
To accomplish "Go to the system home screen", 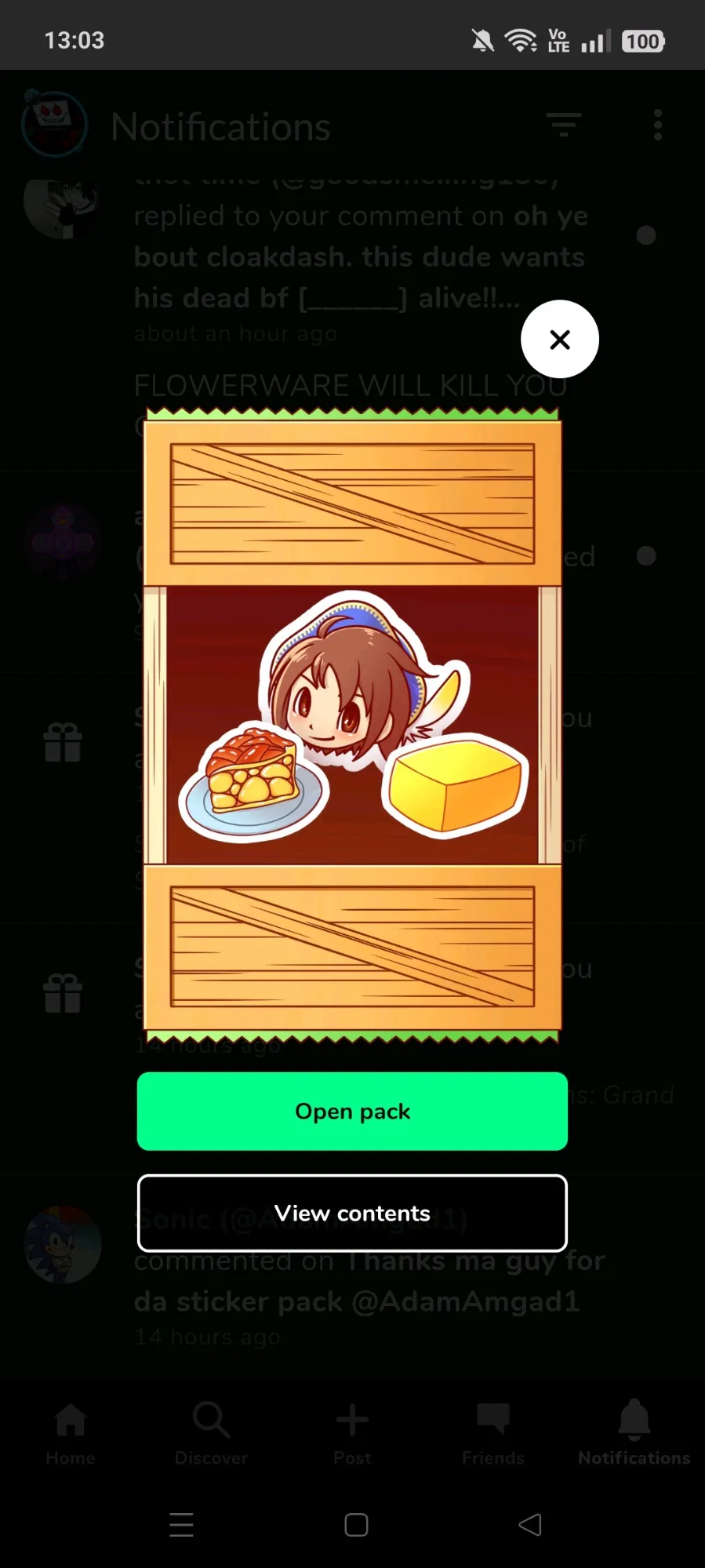I will coord(356,1525).
